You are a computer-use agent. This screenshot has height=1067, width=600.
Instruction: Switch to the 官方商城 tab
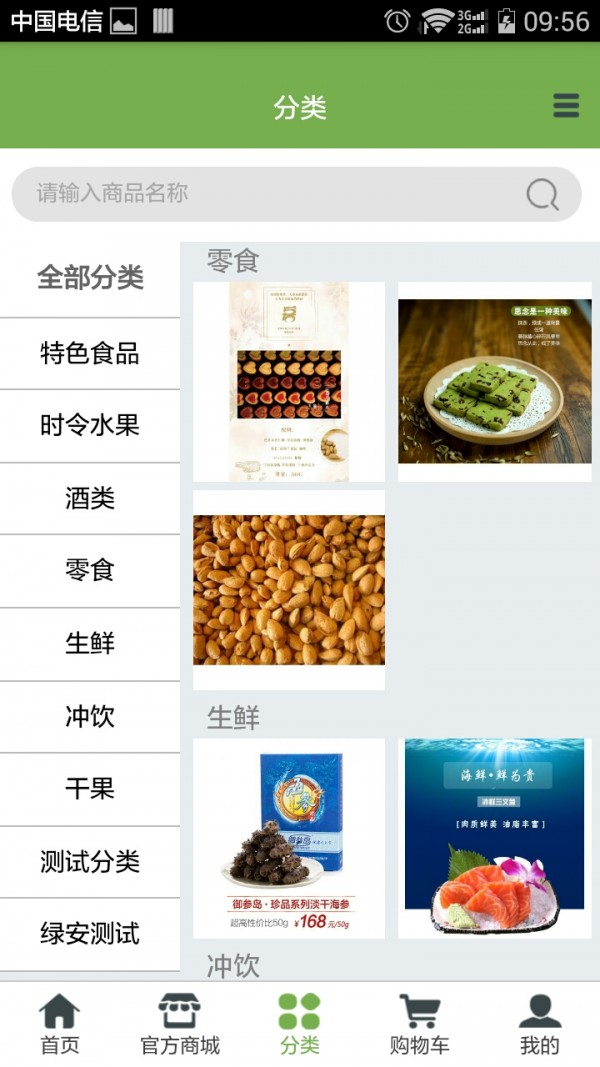tap(180, 1024)
